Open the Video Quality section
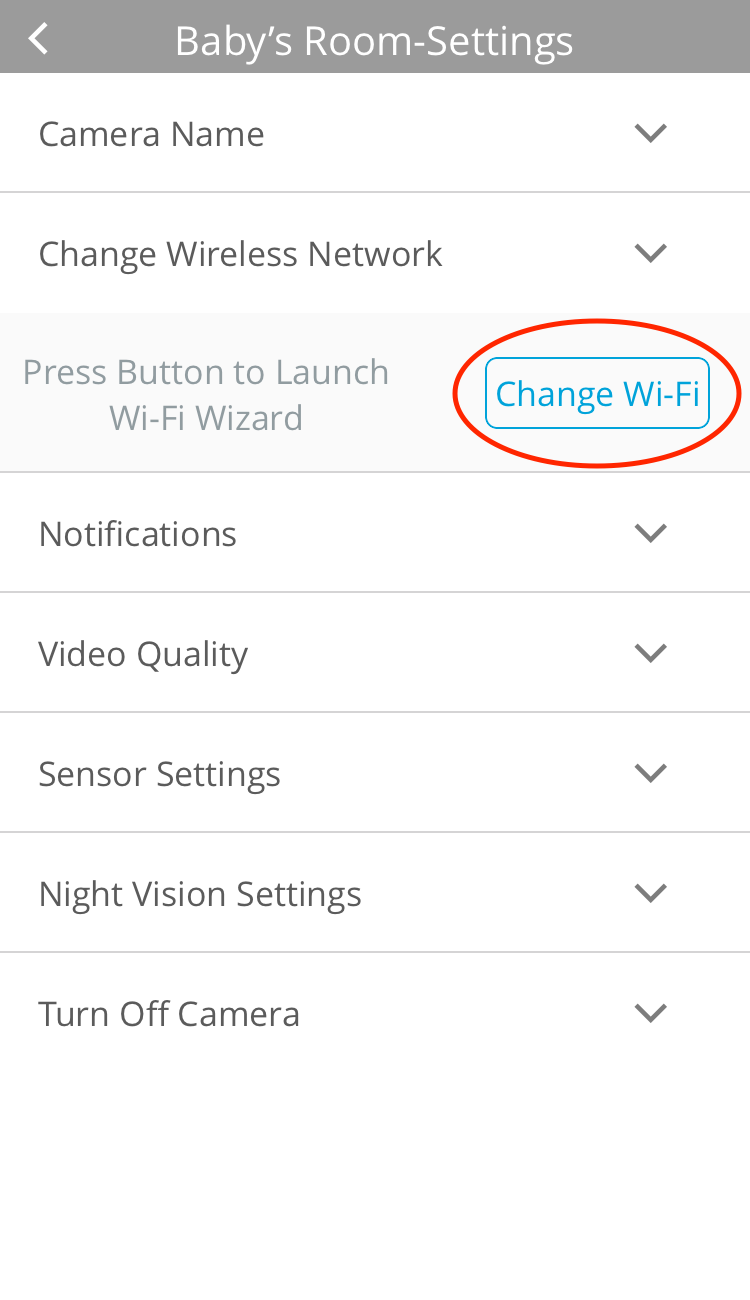 650,653
